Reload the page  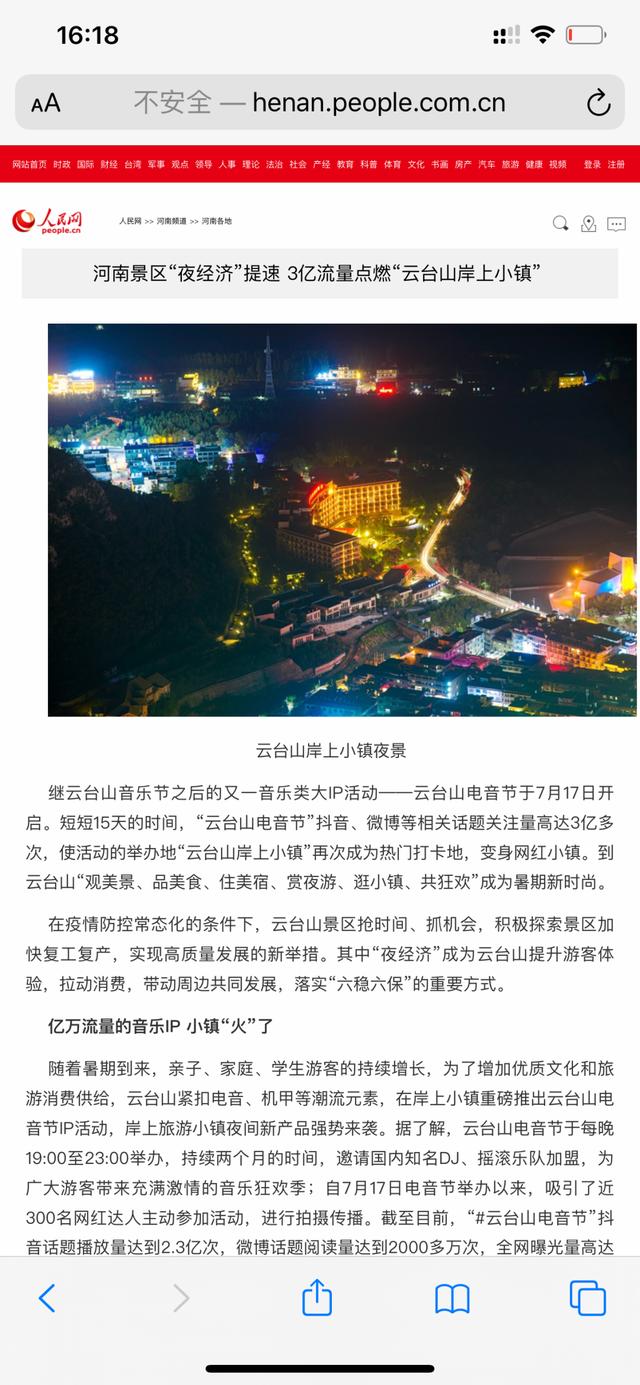pos(597,102)
